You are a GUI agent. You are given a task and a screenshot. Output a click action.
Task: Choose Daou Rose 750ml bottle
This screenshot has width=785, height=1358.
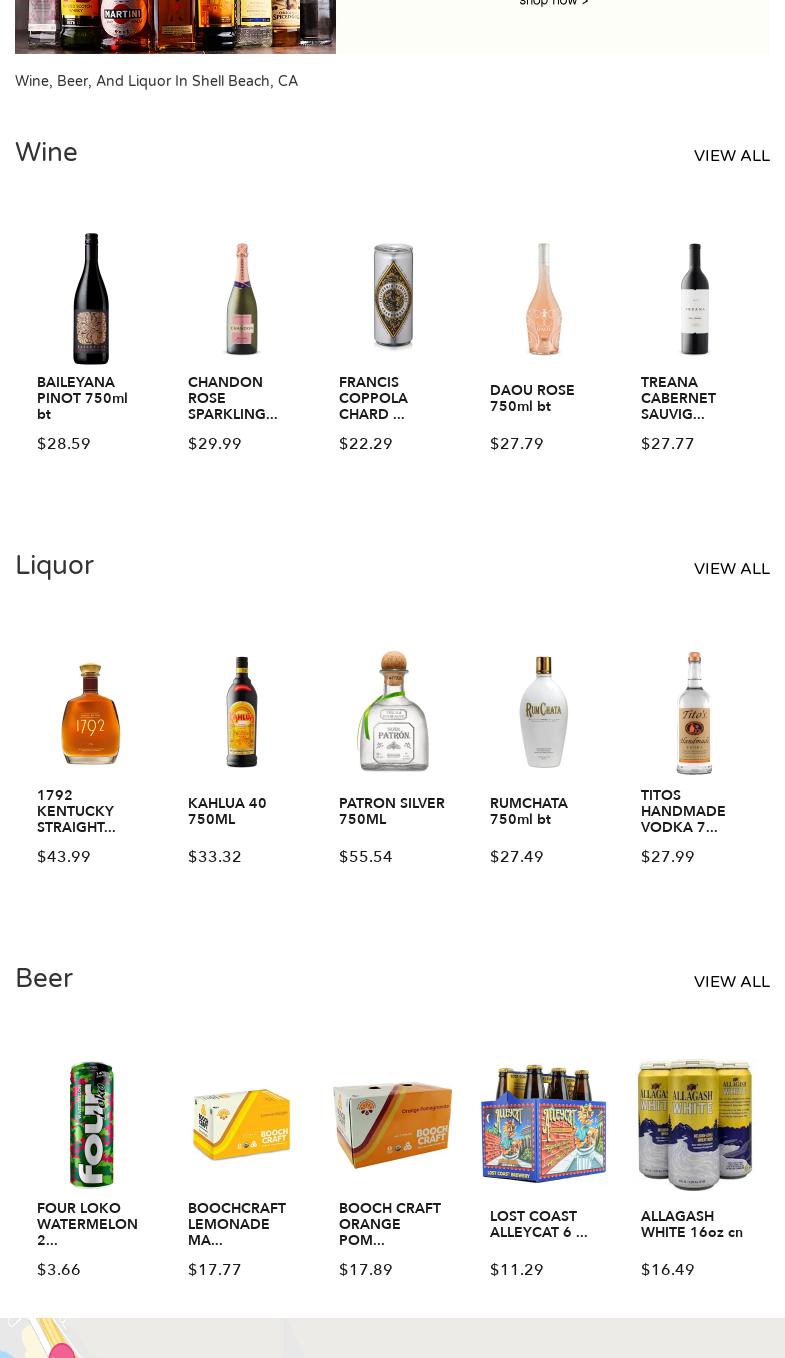click(x=543, y=300)
